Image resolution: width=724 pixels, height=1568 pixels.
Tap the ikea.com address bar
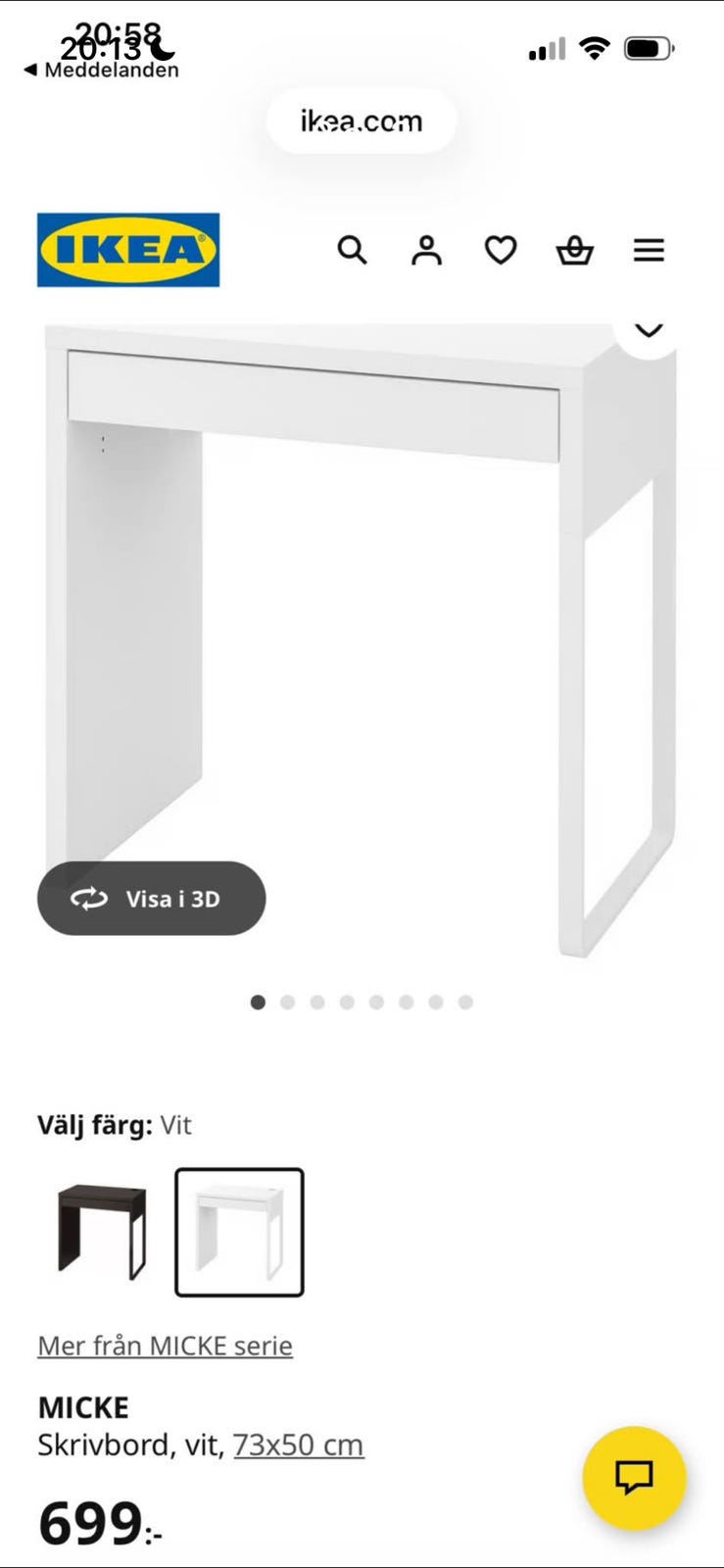pos(362,121)
